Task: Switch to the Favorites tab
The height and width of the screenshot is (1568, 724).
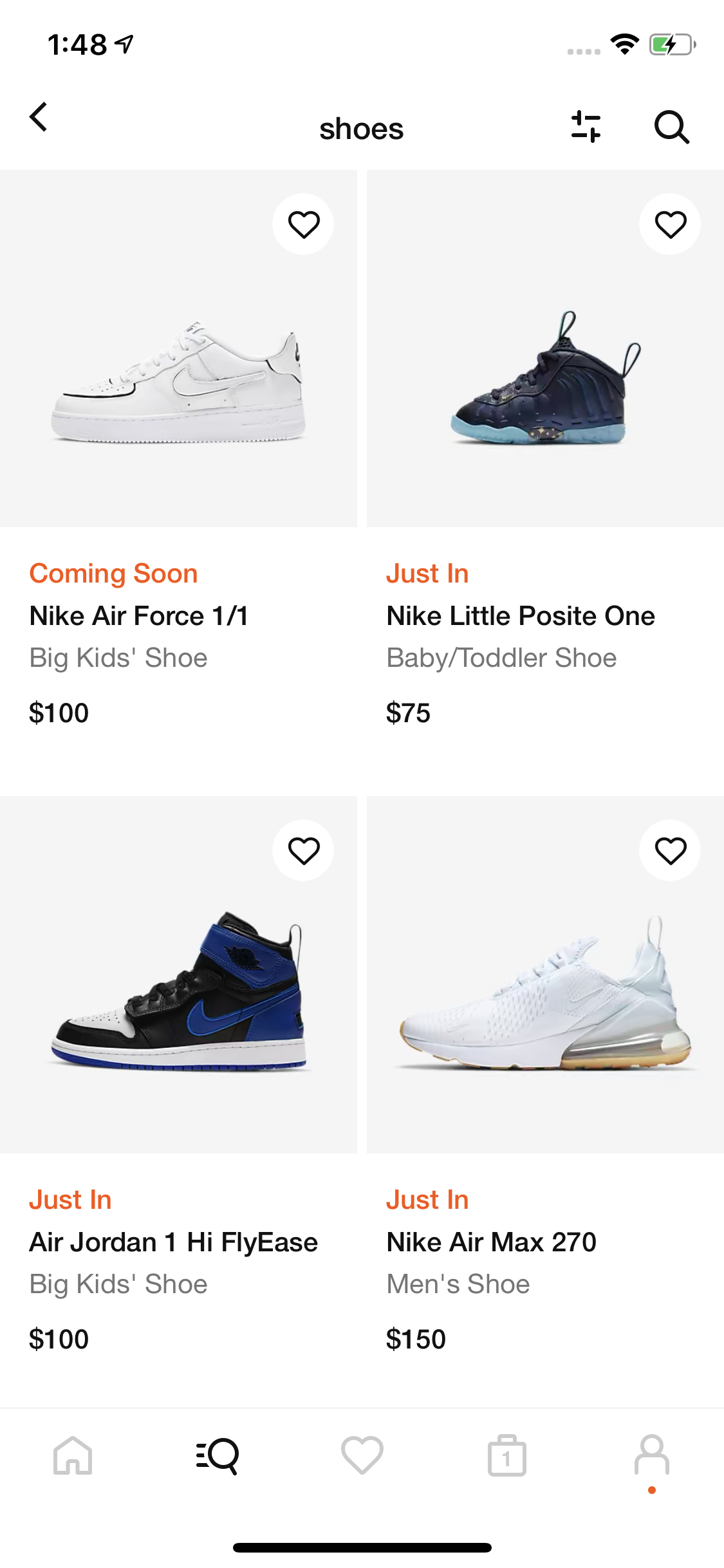Action: click(362, 1455)
